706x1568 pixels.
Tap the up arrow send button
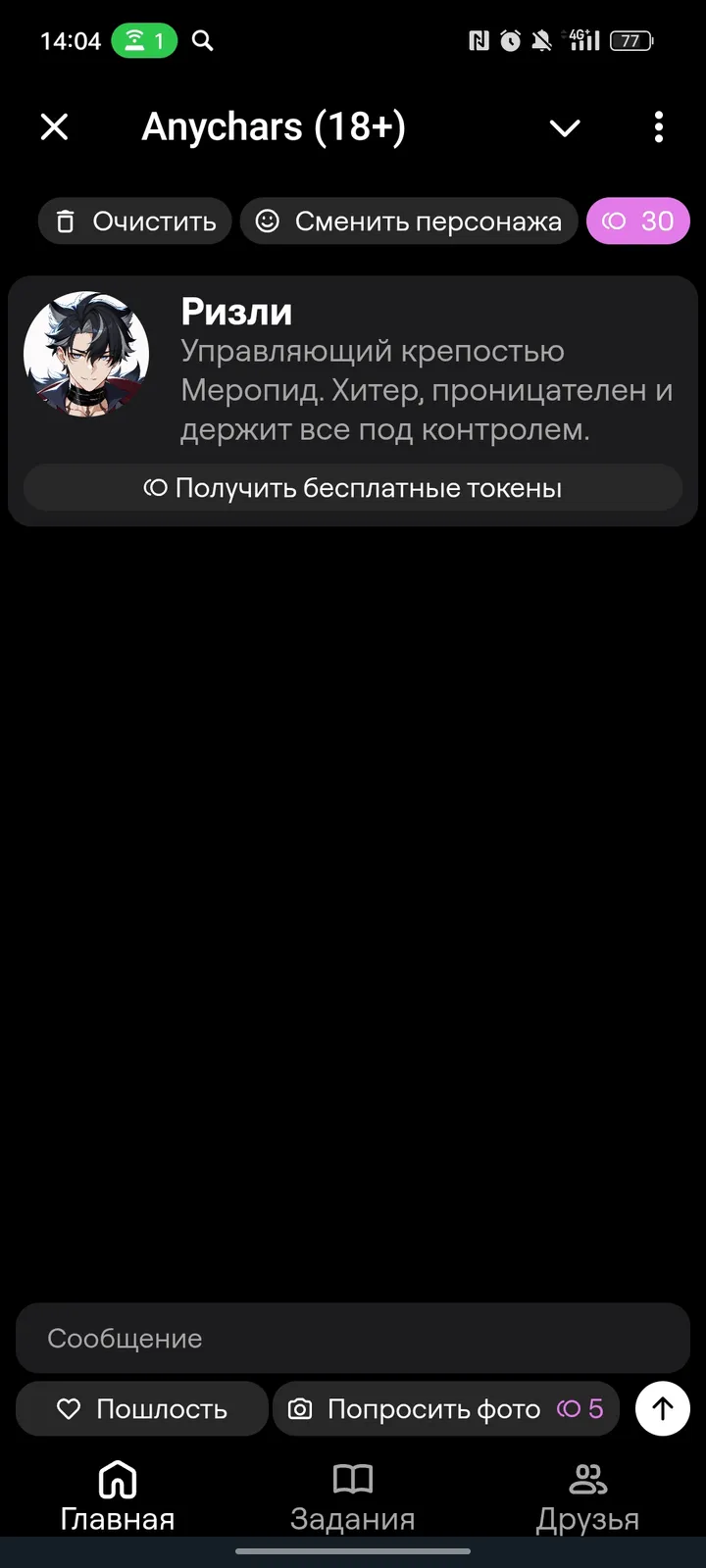662,1408
